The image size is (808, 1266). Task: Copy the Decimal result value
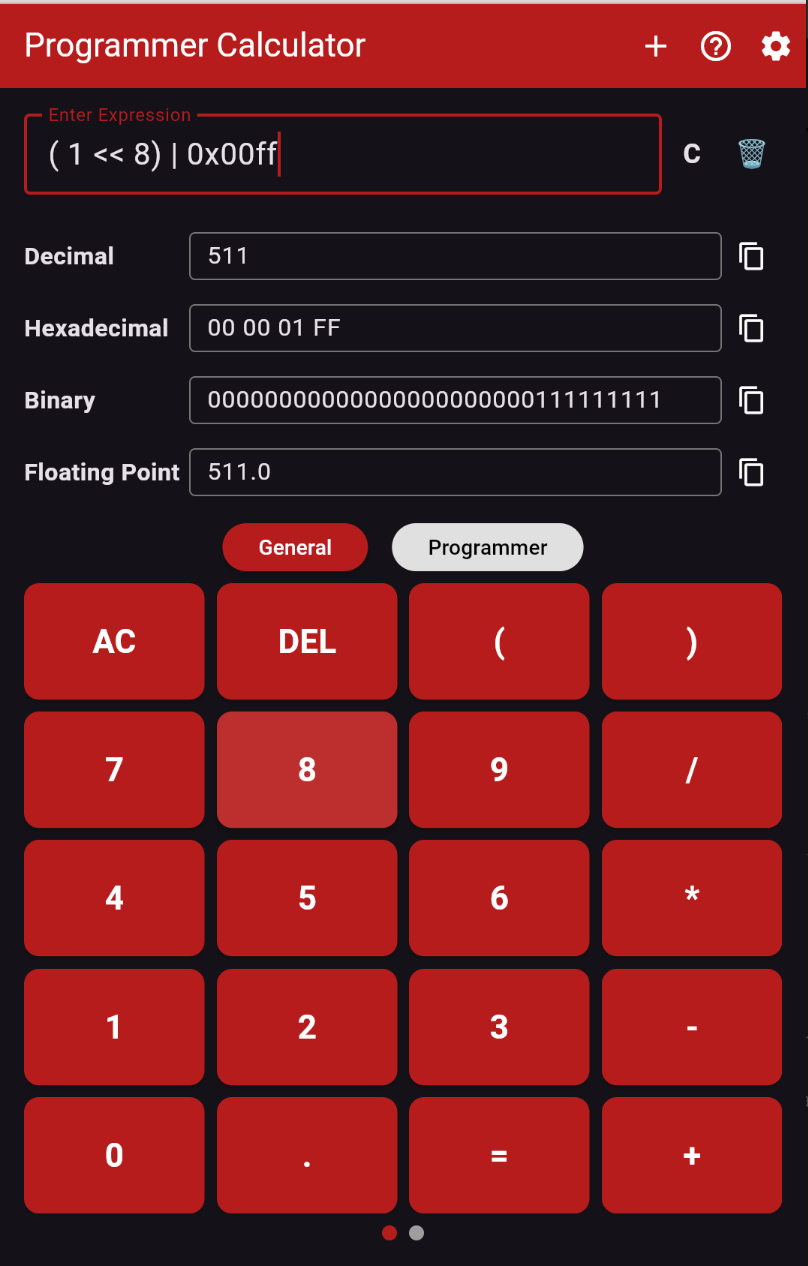(750, 256)
